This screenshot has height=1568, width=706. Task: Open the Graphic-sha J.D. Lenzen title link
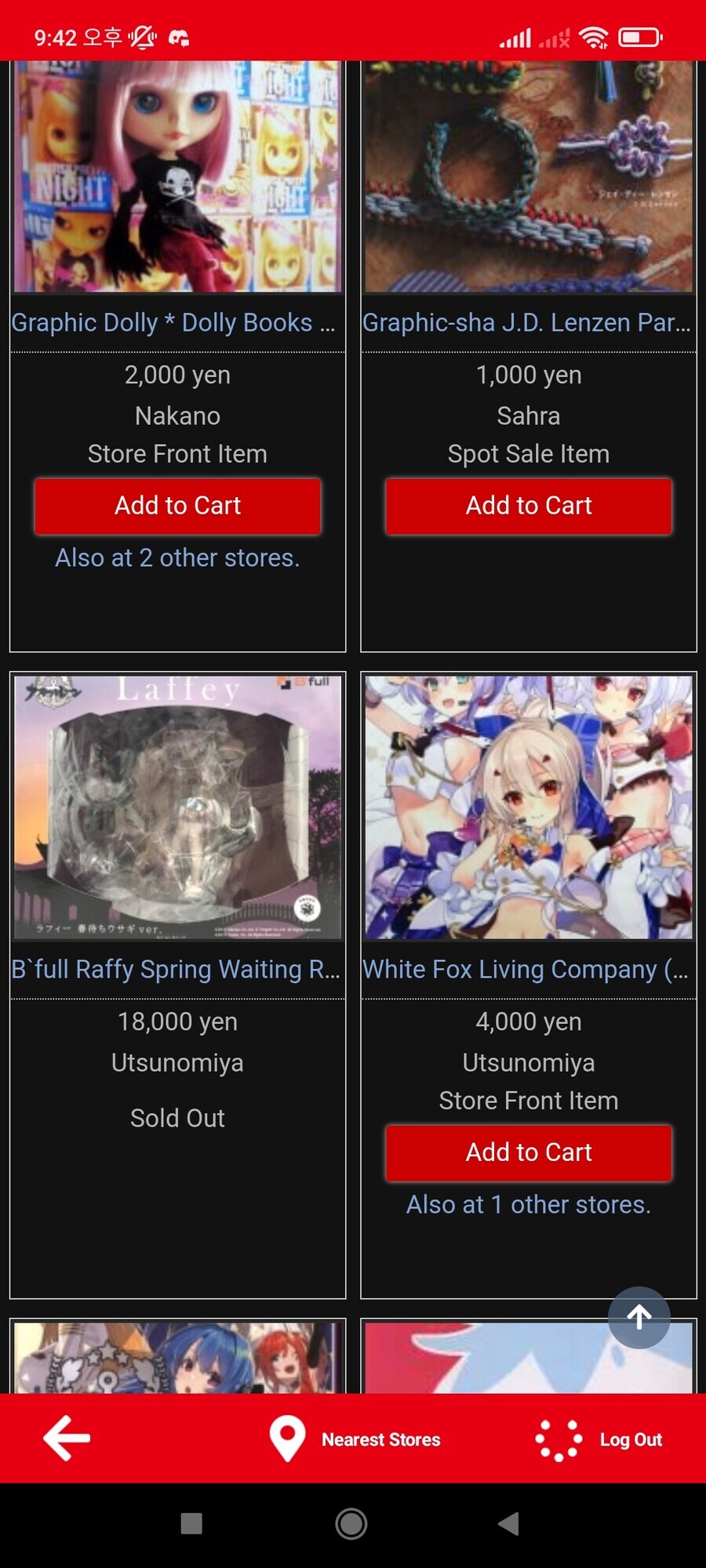pos(526,323)
